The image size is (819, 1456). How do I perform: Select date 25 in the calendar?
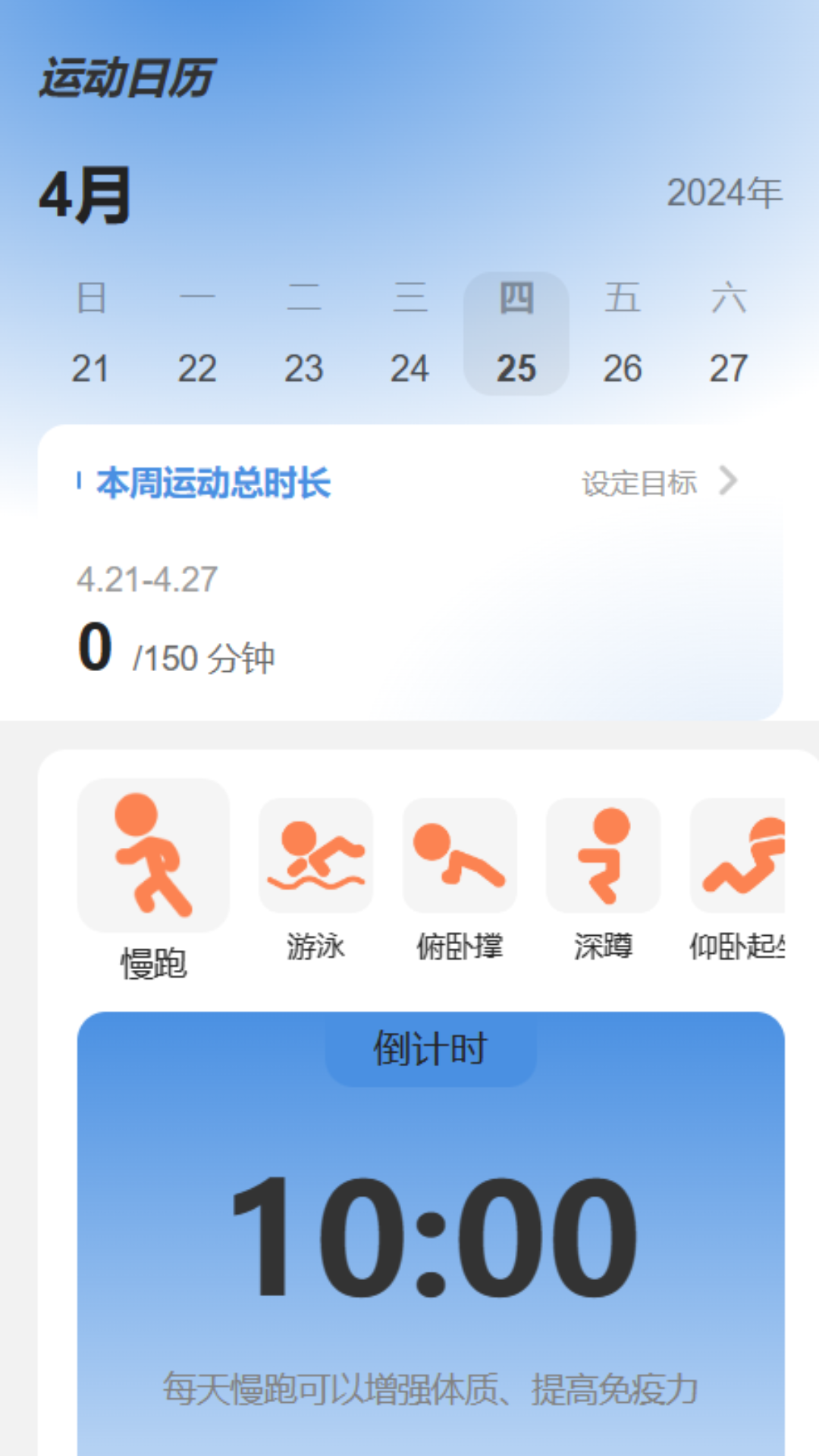[x=516, y=369]
